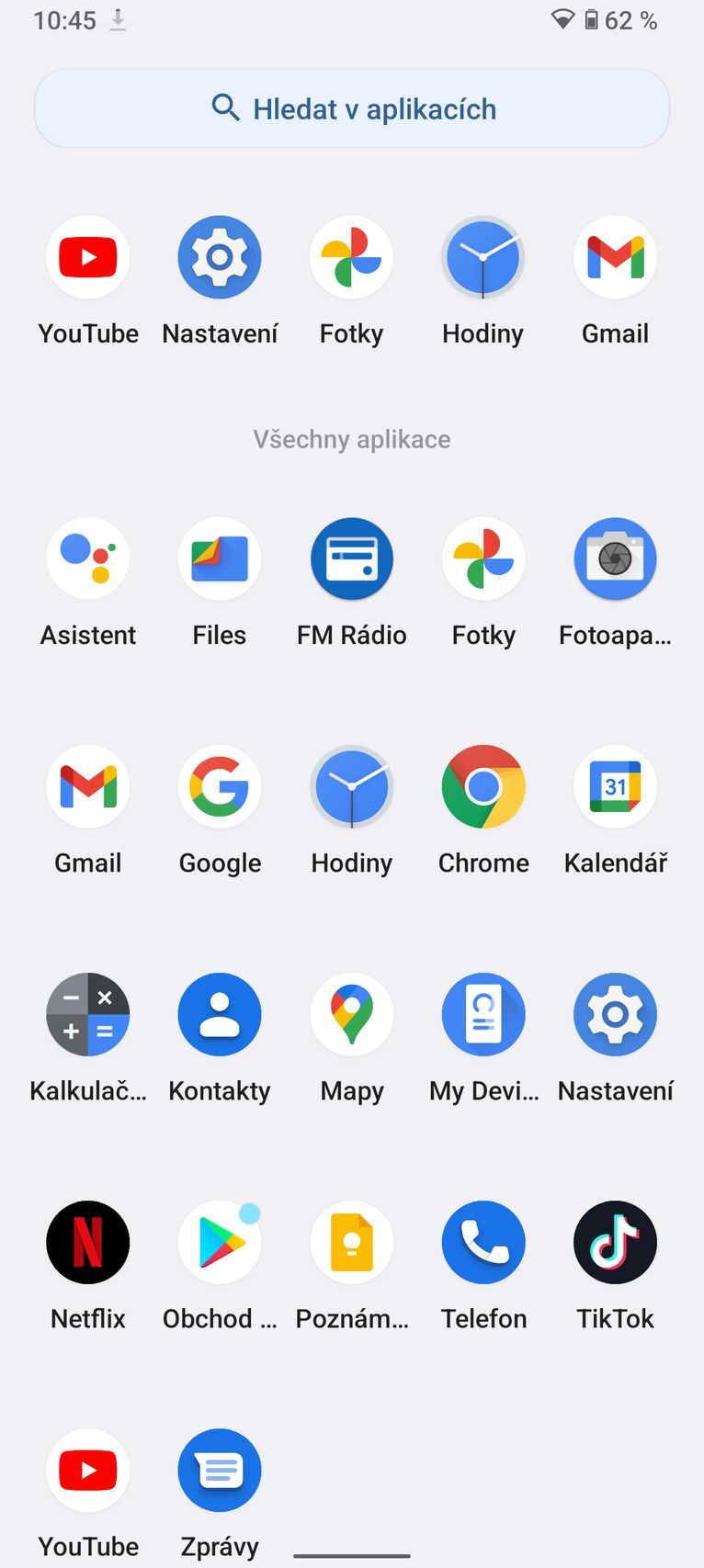Tap the Hledat v aplikacích search field

tap(352, 108)
